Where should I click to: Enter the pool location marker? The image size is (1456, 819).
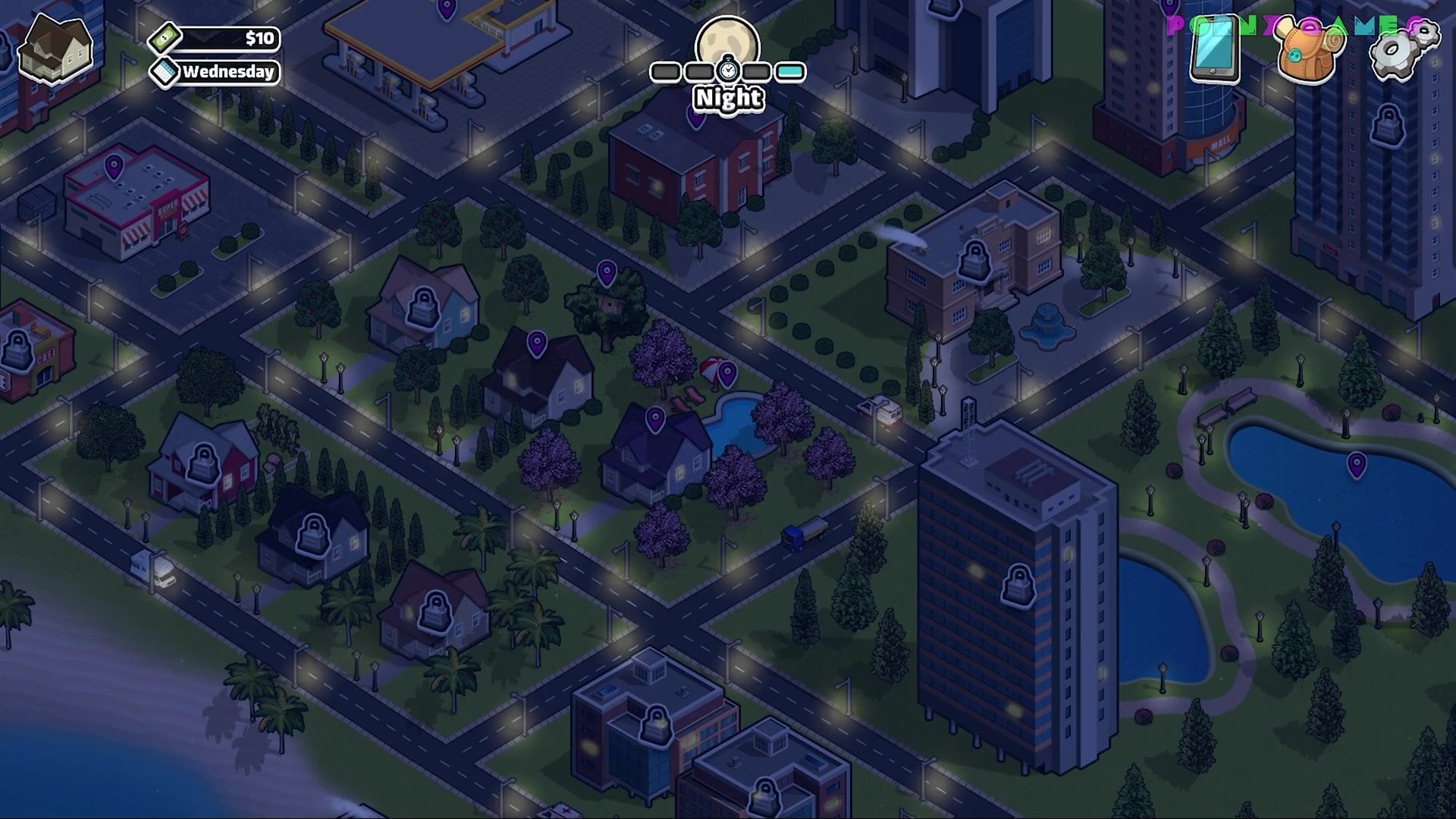pyautogui.click(x=727, y=373)
